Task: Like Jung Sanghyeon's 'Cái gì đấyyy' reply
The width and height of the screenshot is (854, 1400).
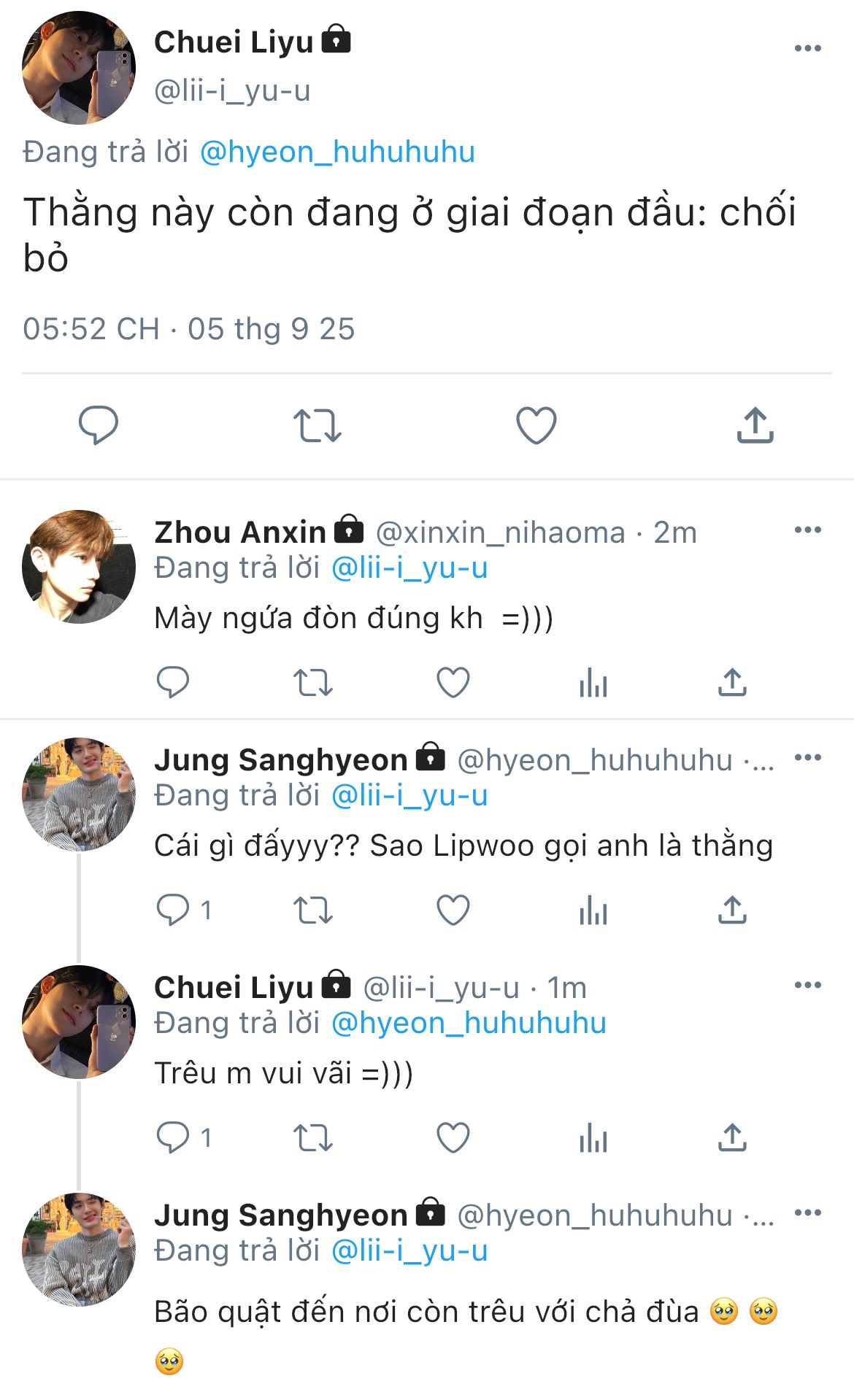Action: coord(453,910)
